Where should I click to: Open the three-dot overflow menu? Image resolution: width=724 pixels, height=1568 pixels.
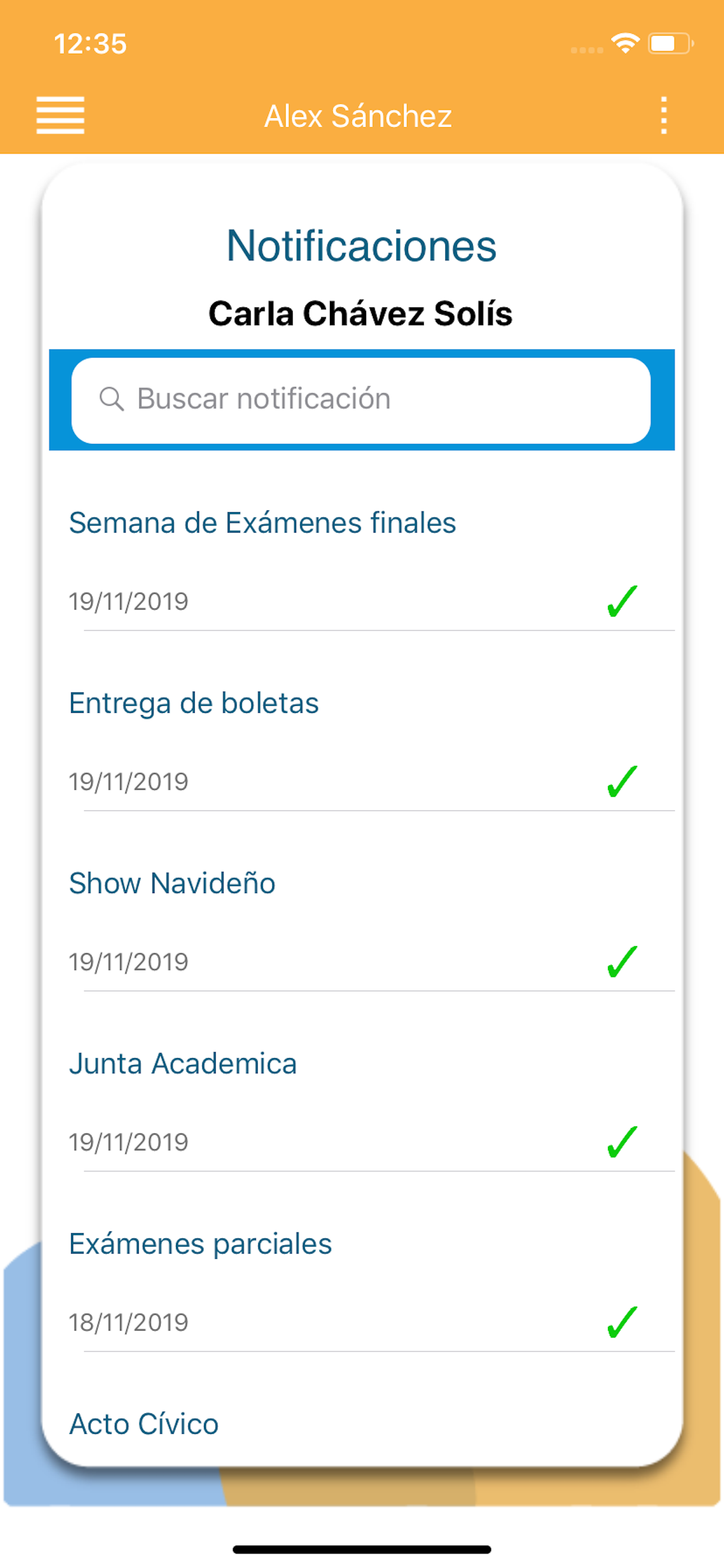tap(664, 115)
